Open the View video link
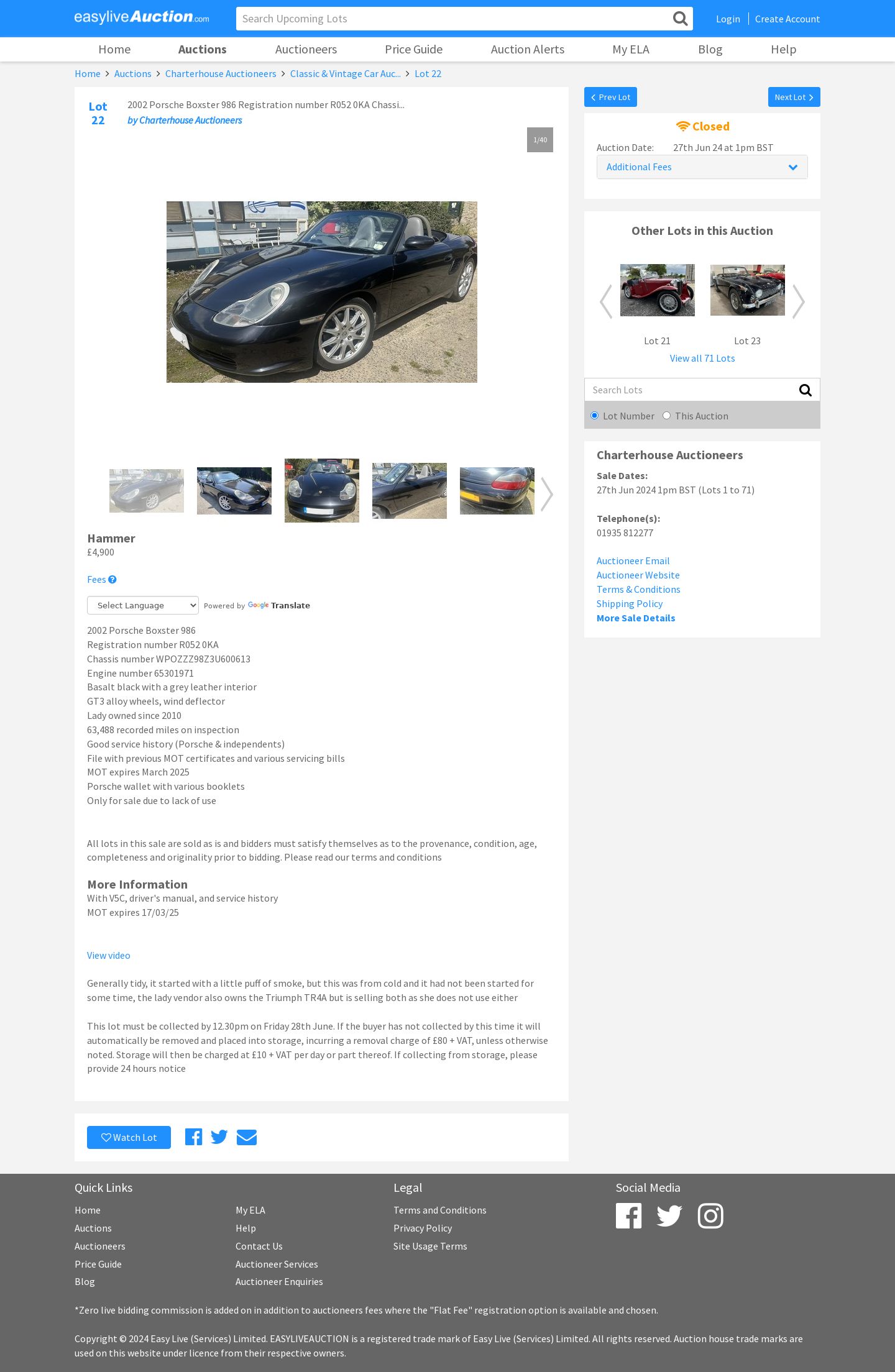The image size is (895, 1372). tap(108, 955)
